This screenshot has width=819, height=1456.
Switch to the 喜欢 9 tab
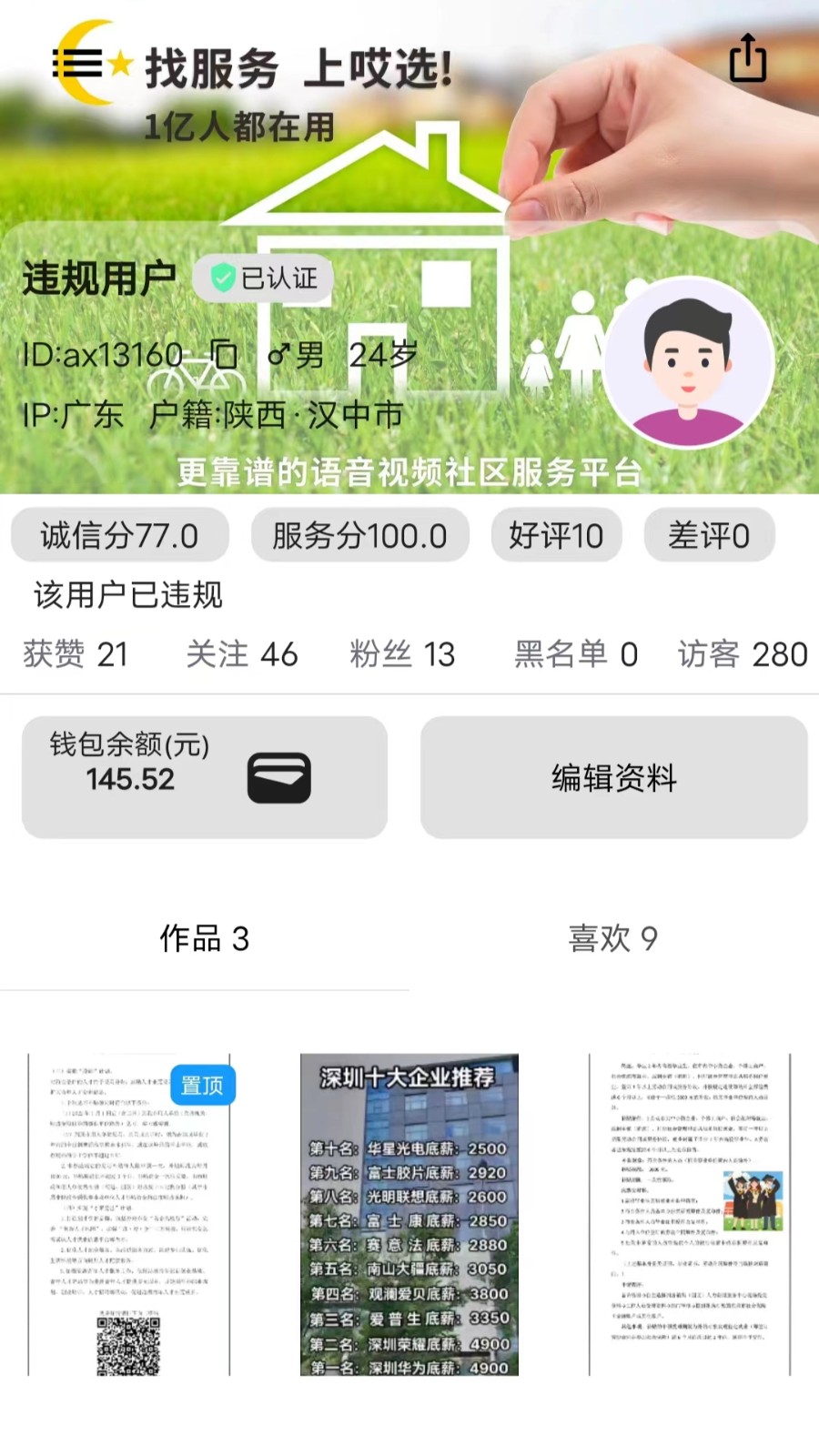(x=612, y=937)
